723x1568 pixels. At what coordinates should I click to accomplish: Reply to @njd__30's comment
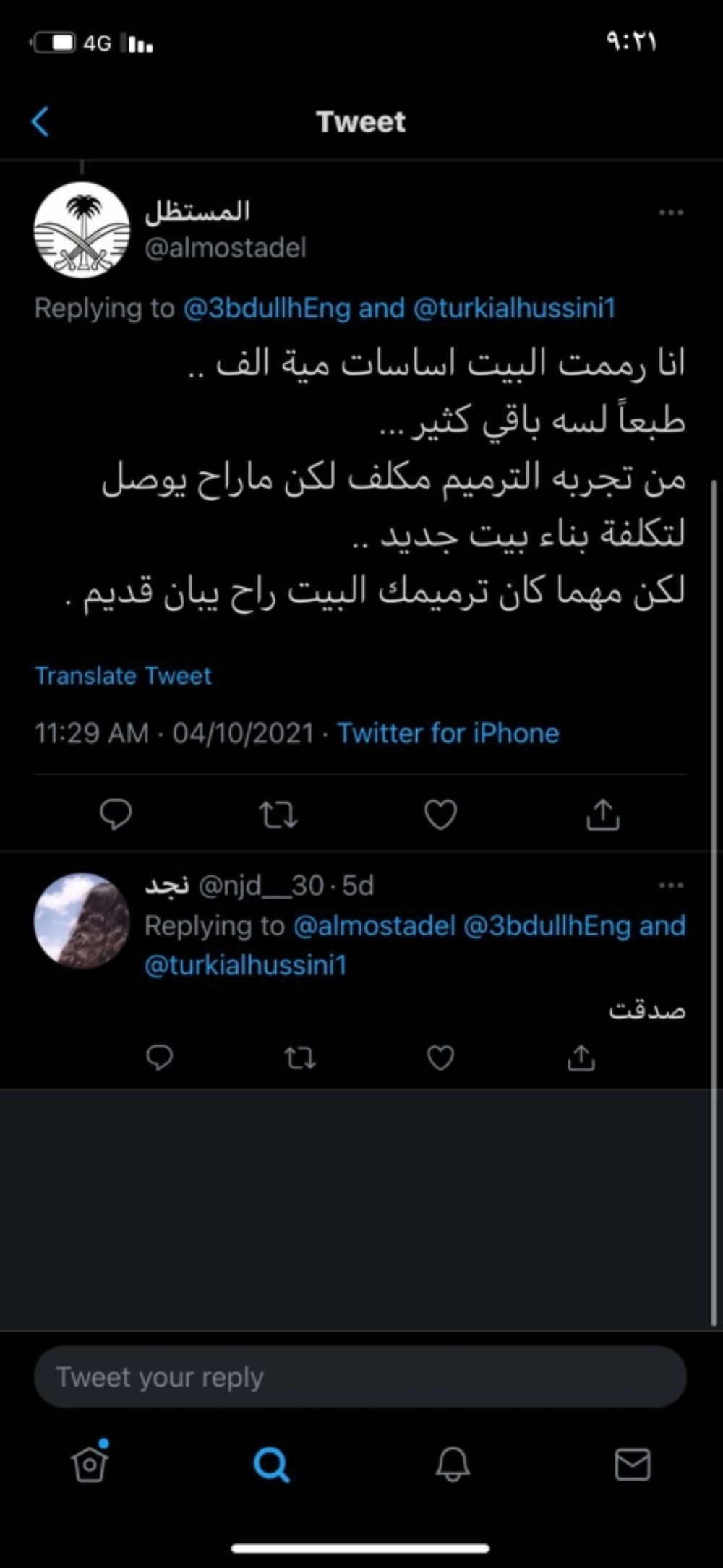click(x=159, y=1058)
